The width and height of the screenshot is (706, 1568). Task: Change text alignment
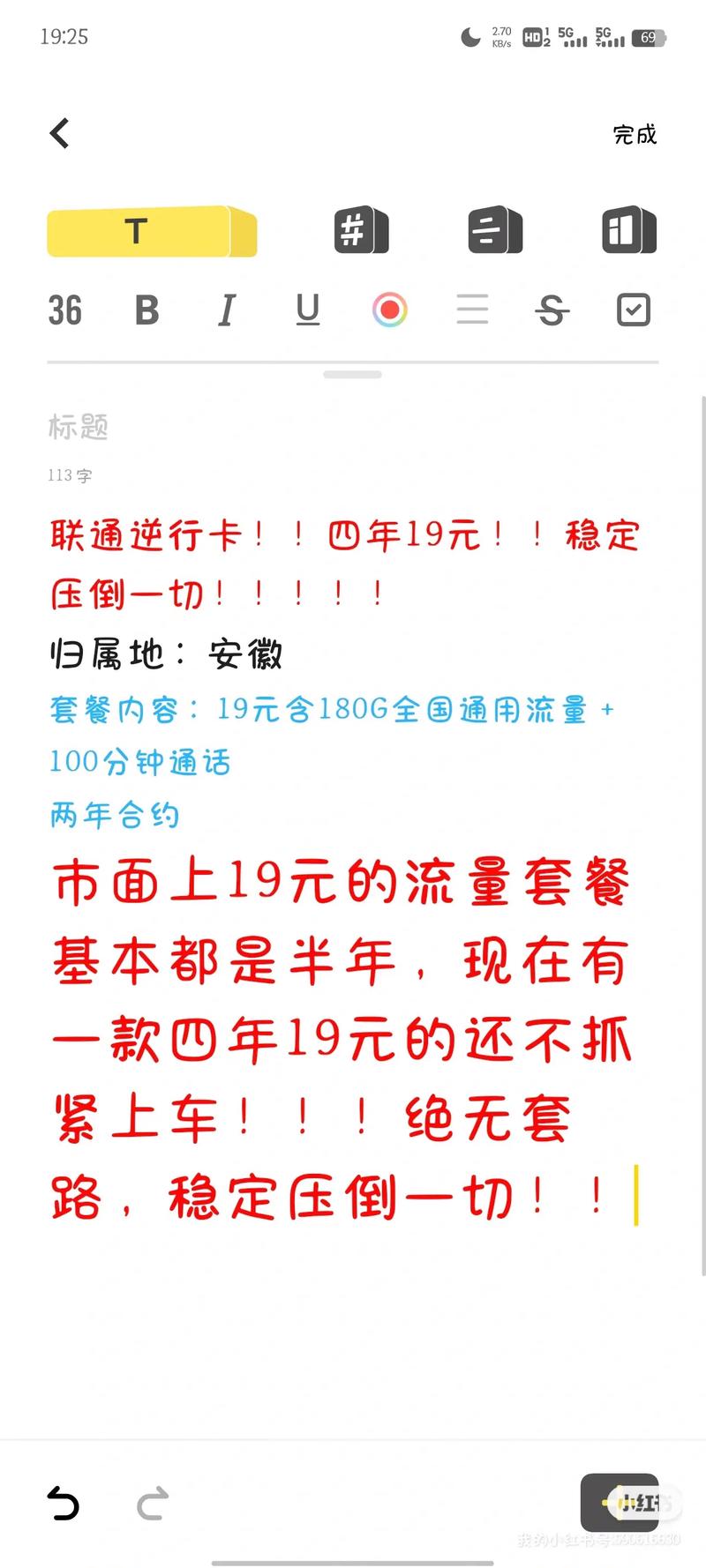click(x=472, y=310)
